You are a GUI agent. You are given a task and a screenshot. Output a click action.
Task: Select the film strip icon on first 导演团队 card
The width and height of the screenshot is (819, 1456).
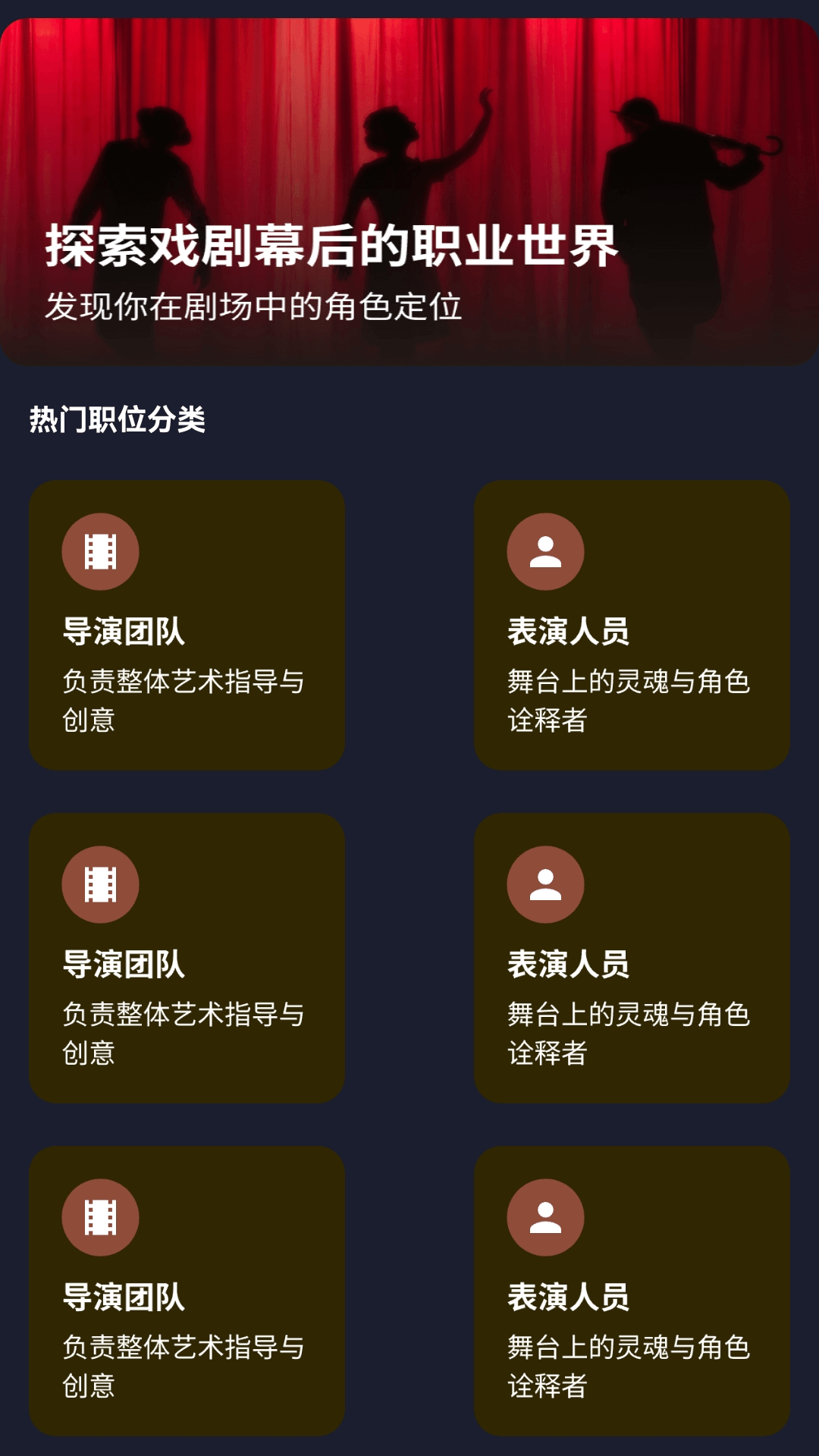point(99,551)
